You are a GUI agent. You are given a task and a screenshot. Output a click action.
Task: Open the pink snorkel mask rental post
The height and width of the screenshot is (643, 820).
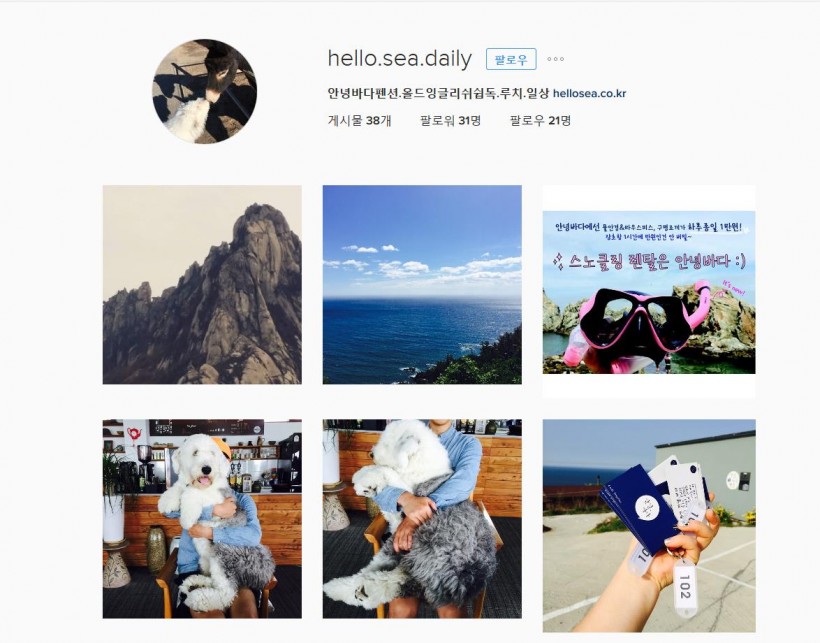(648, 291)
